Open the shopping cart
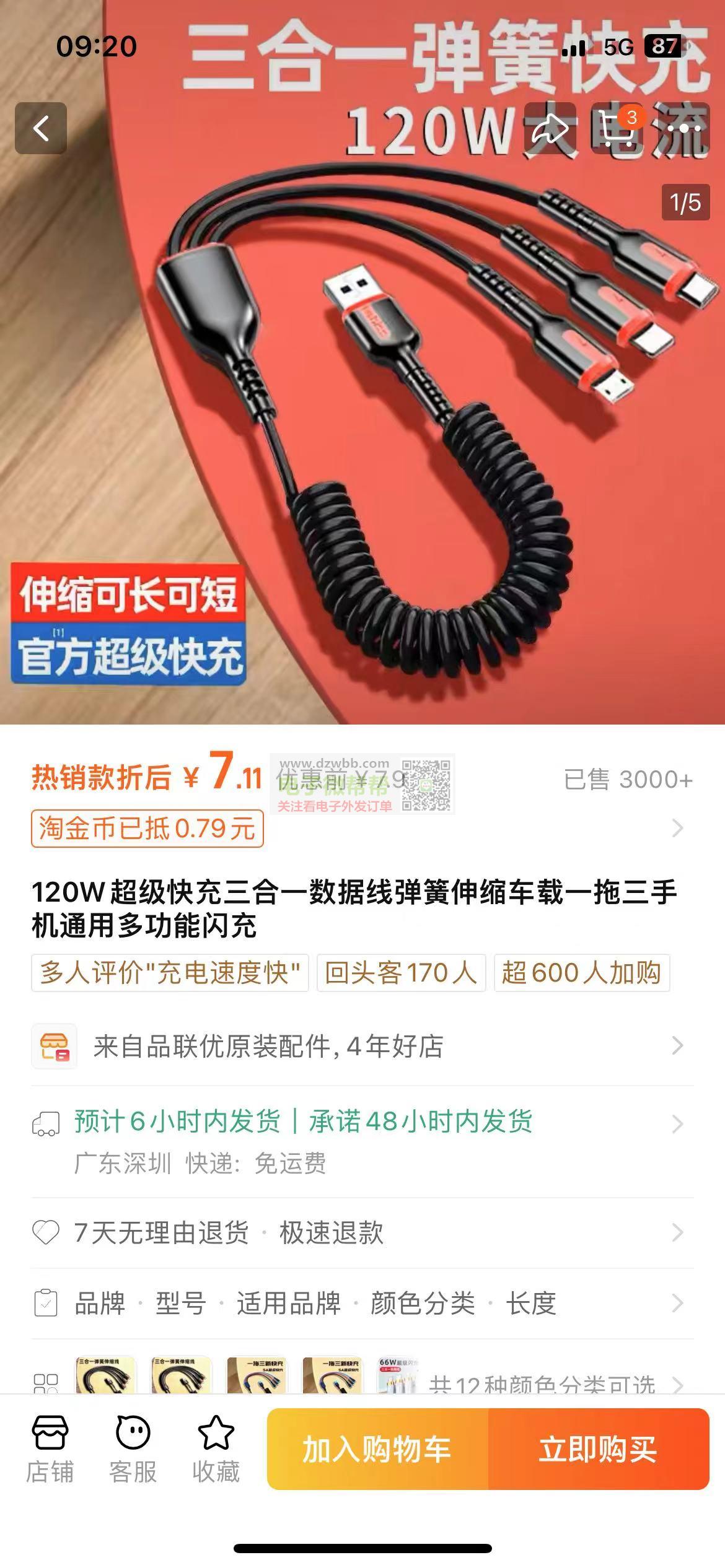The height and width of the screenshot is (1568, 725). [x=617, y=129]
